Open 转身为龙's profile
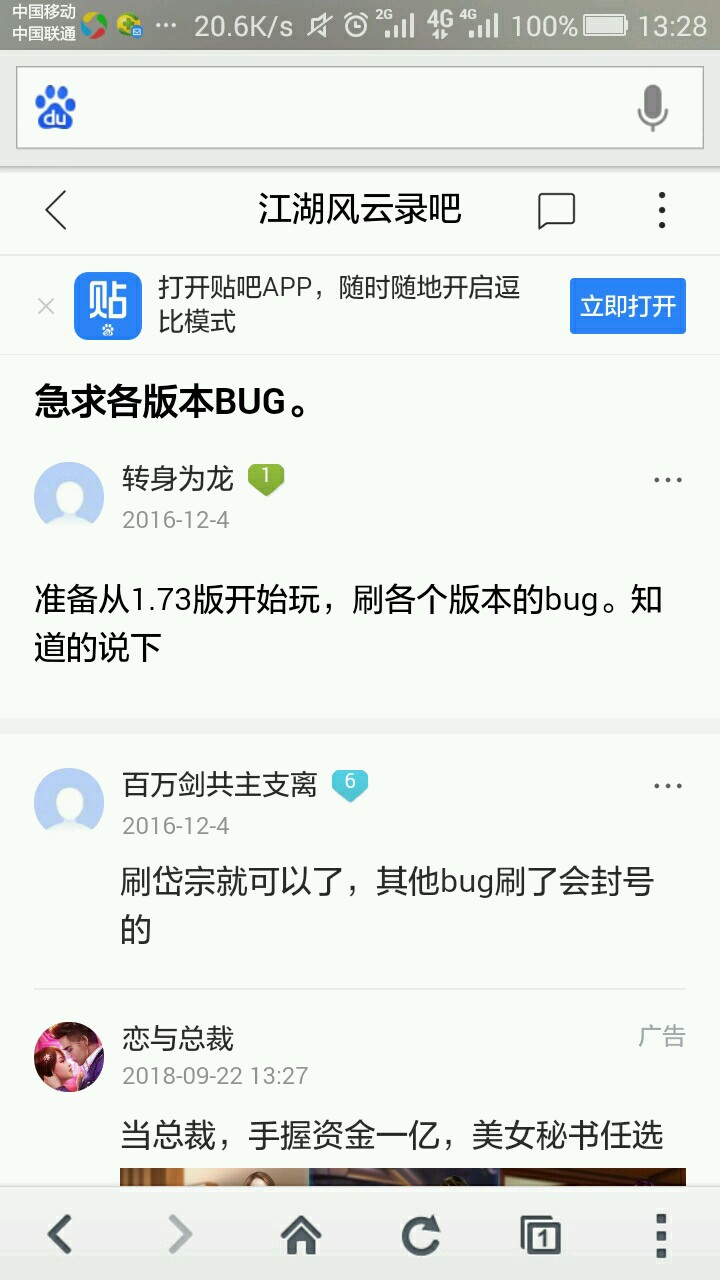The image size is (720, 1280). 69,496
